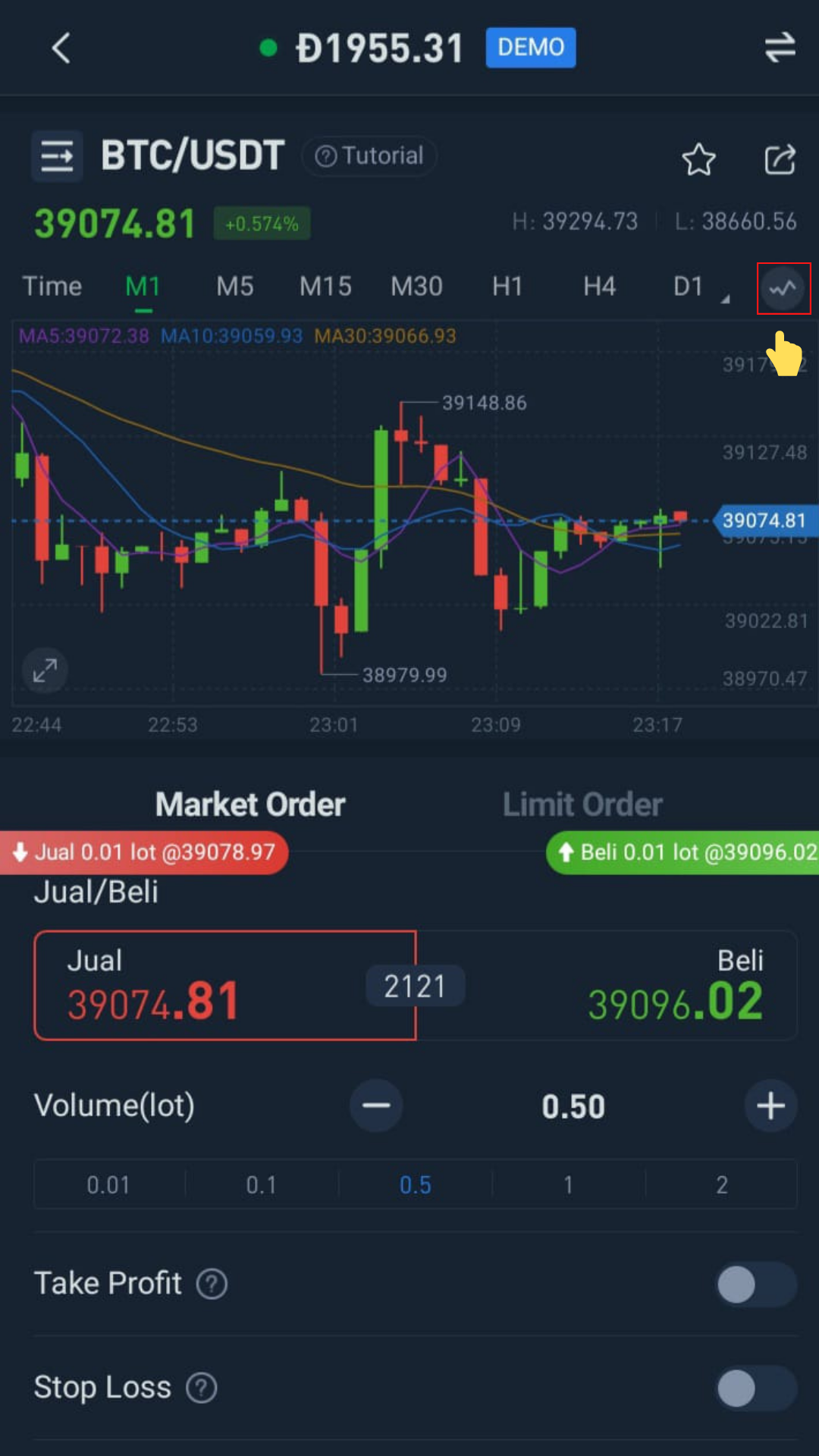Click the back arrow at top left
Viewport: 819px width, 1456px height.
61,48
